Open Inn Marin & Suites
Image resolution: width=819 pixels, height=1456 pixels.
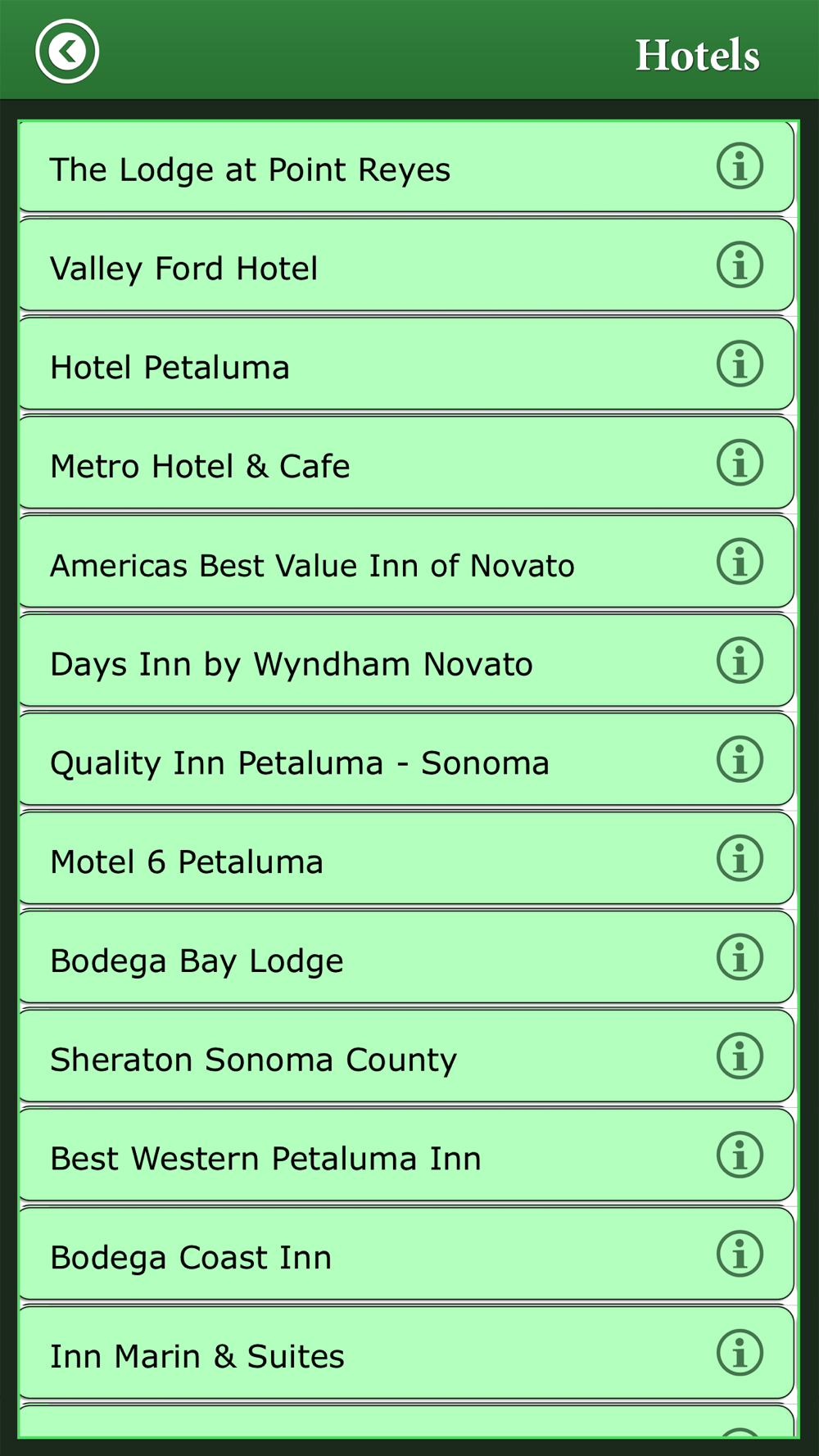click(x=406, y=1354)
